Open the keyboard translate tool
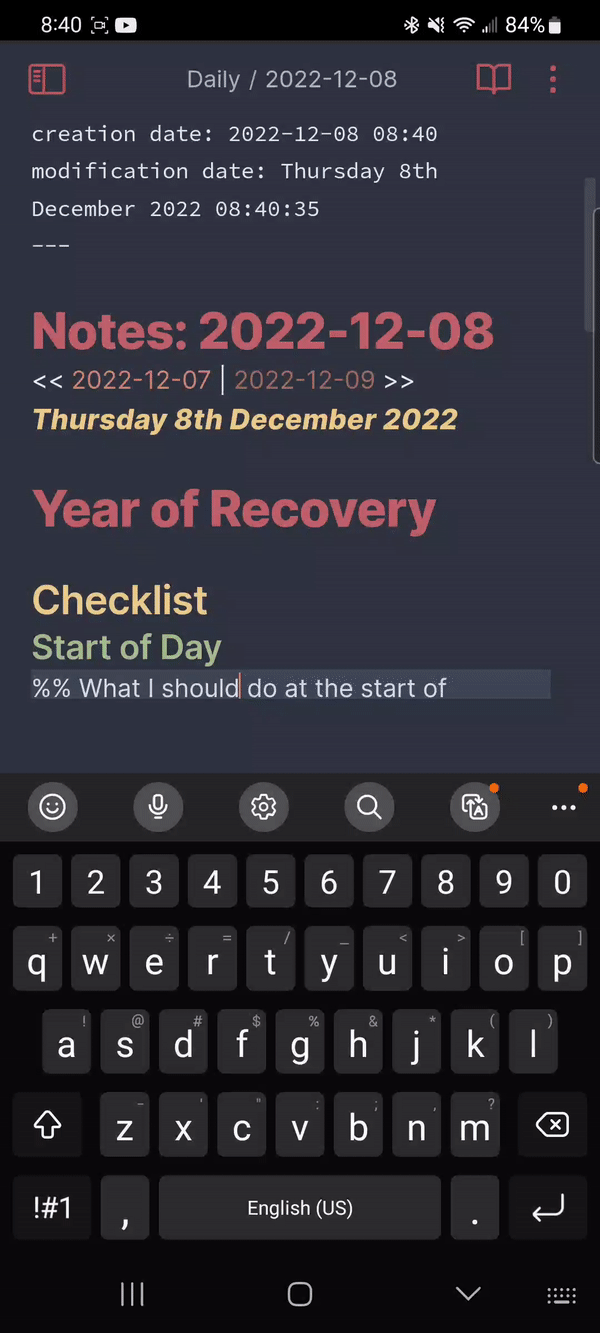The height and width of the screenshot is (1333, 600). pos(475,806)
